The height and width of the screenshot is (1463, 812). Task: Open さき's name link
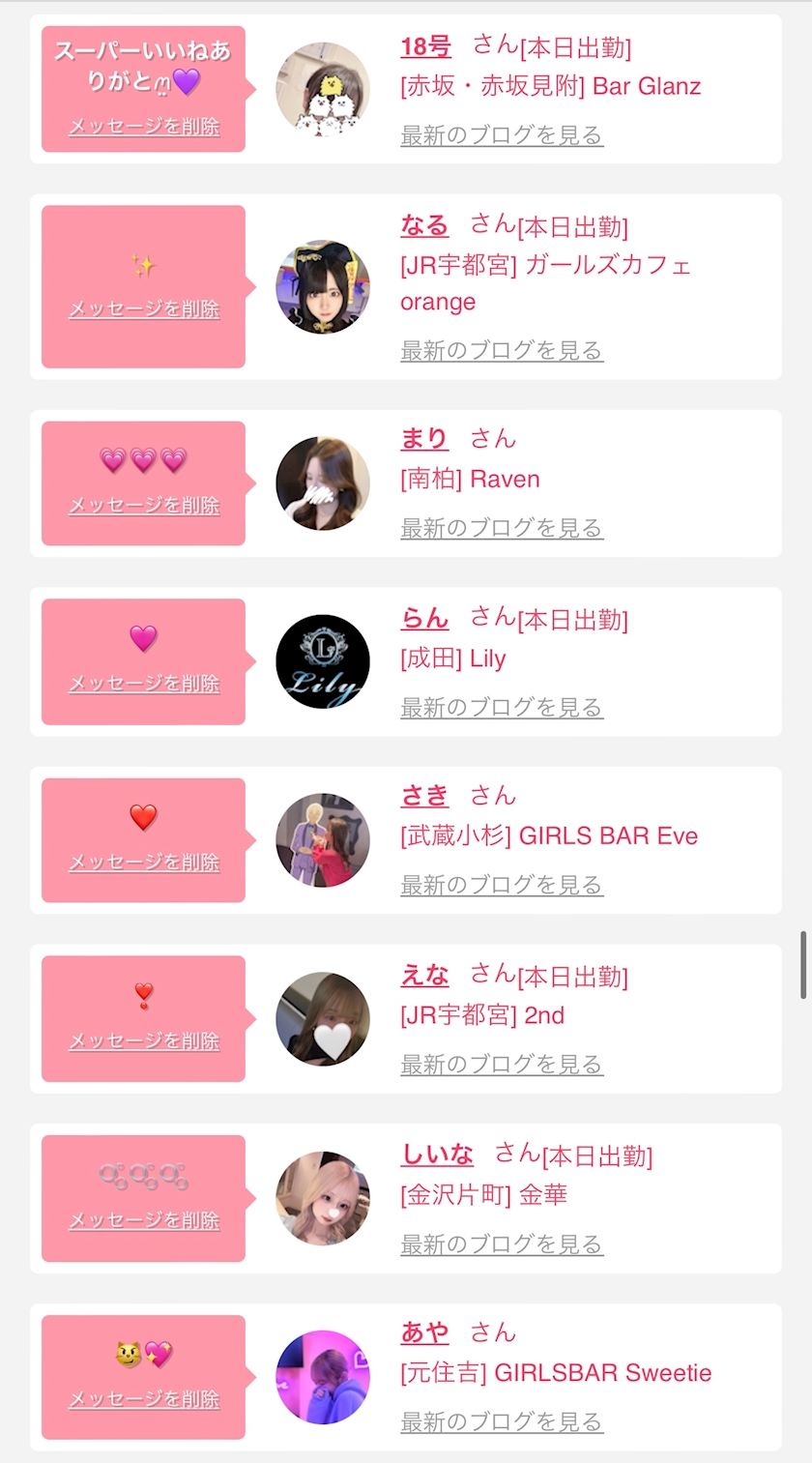tap(424, 796)
